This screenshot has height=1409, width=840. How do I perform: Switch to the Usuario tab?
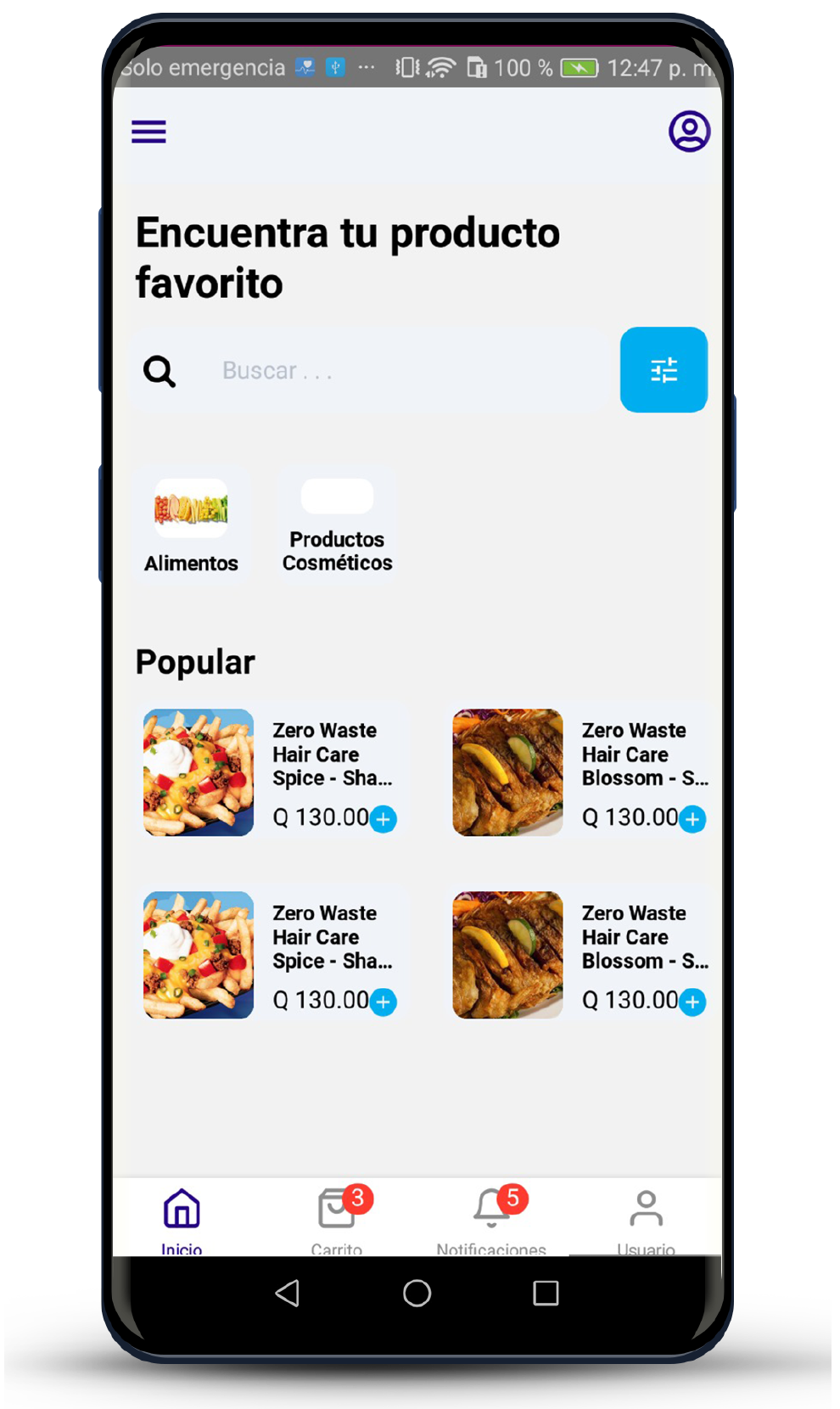click(x=646, y=1218)
